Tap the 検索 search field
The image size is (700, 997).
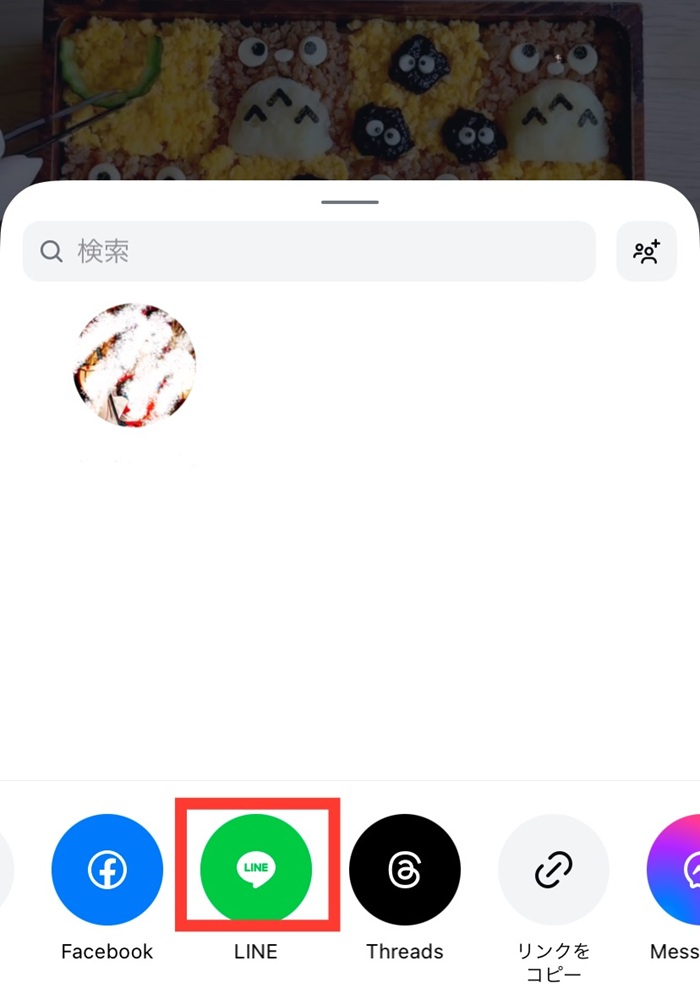click(x=309, y=251)
